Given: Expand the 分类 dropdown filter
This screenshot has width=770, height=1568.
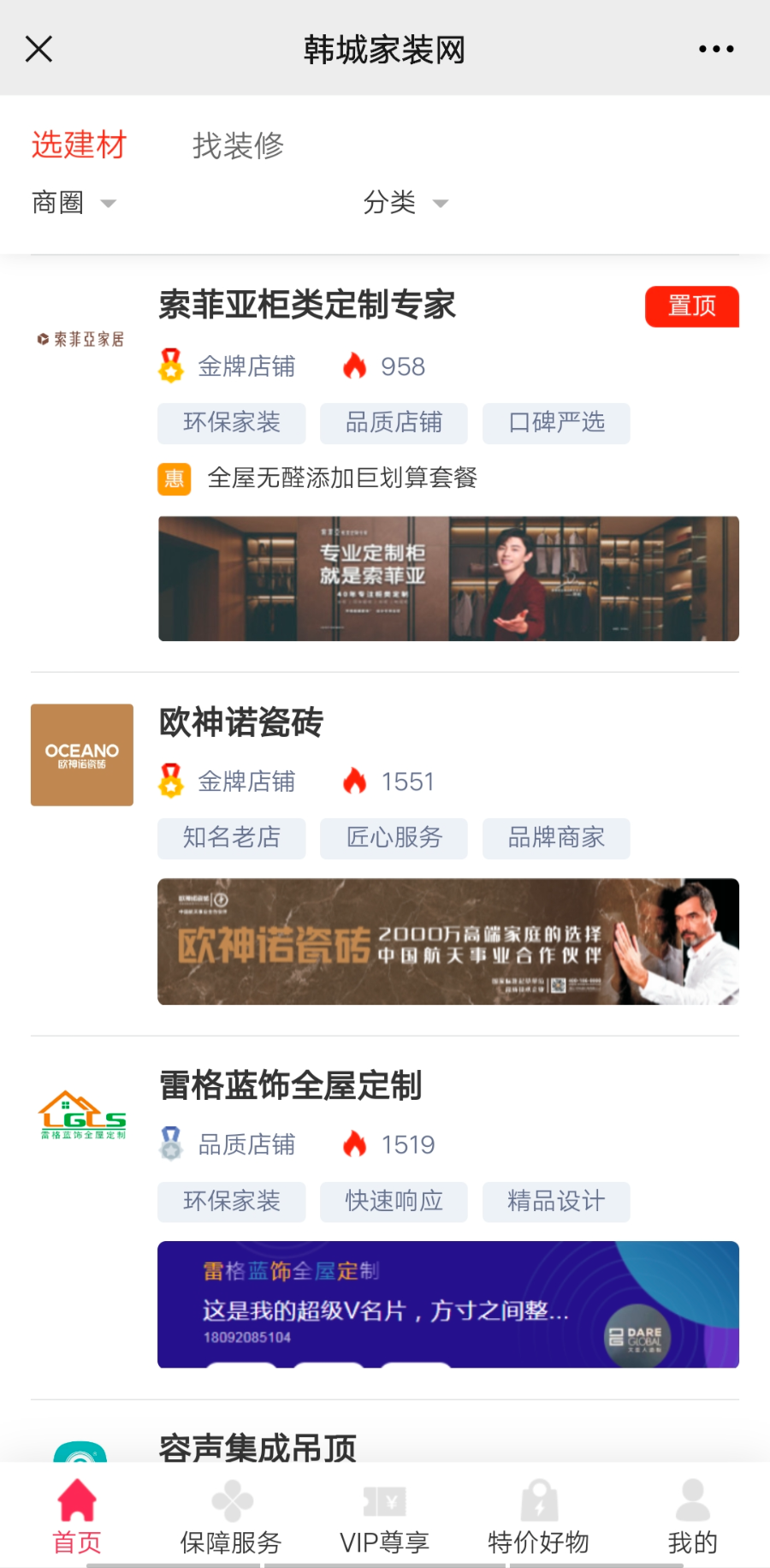Looking at the screenshot, I should [x=405, y=203].
